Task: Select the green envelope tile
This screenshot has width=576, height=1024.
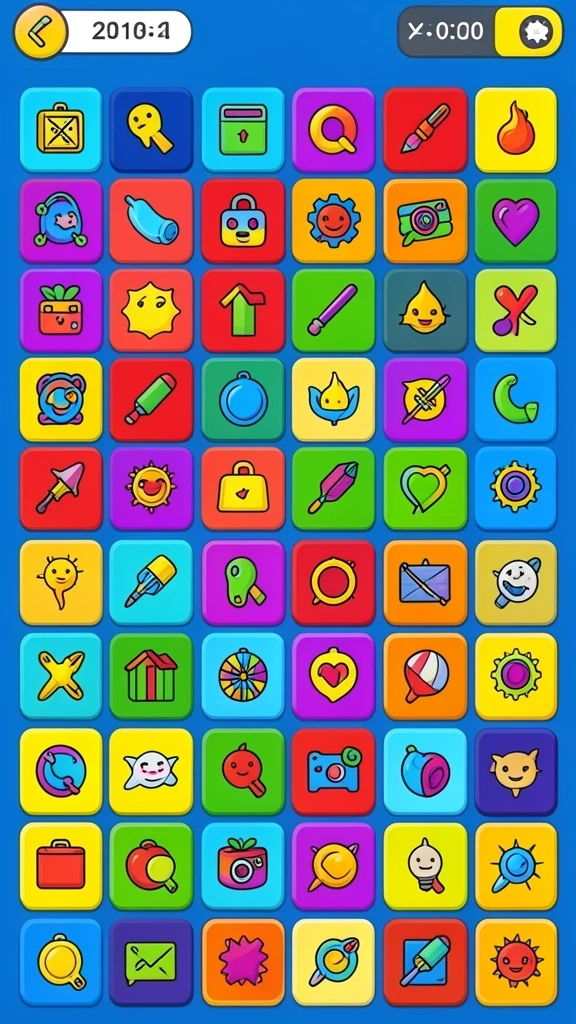Action: 151,962
